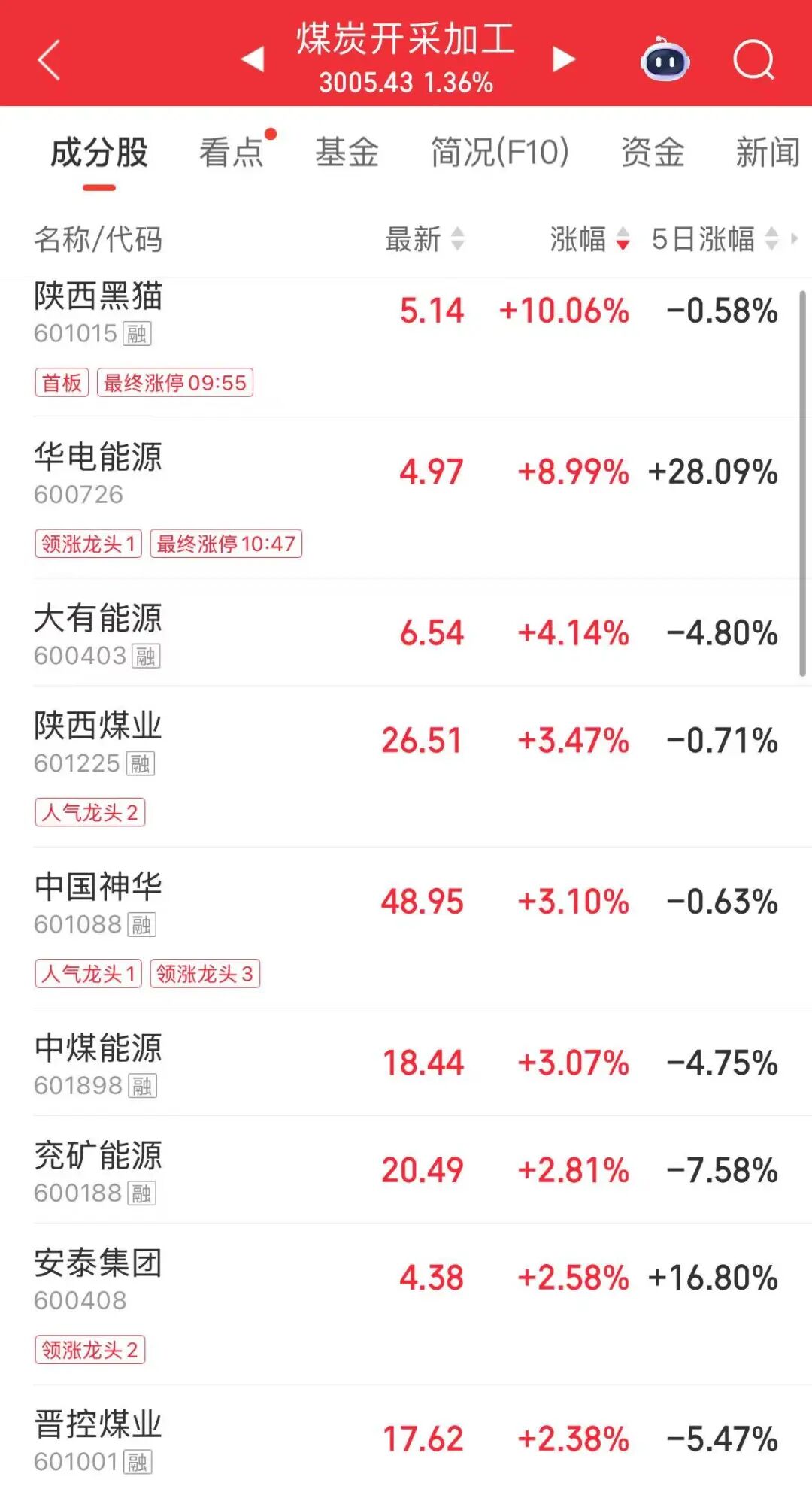Open the stock 陕西黑猫 601015
The image size is (812, 1486).
pyautogui.click(x=98, y=311)
